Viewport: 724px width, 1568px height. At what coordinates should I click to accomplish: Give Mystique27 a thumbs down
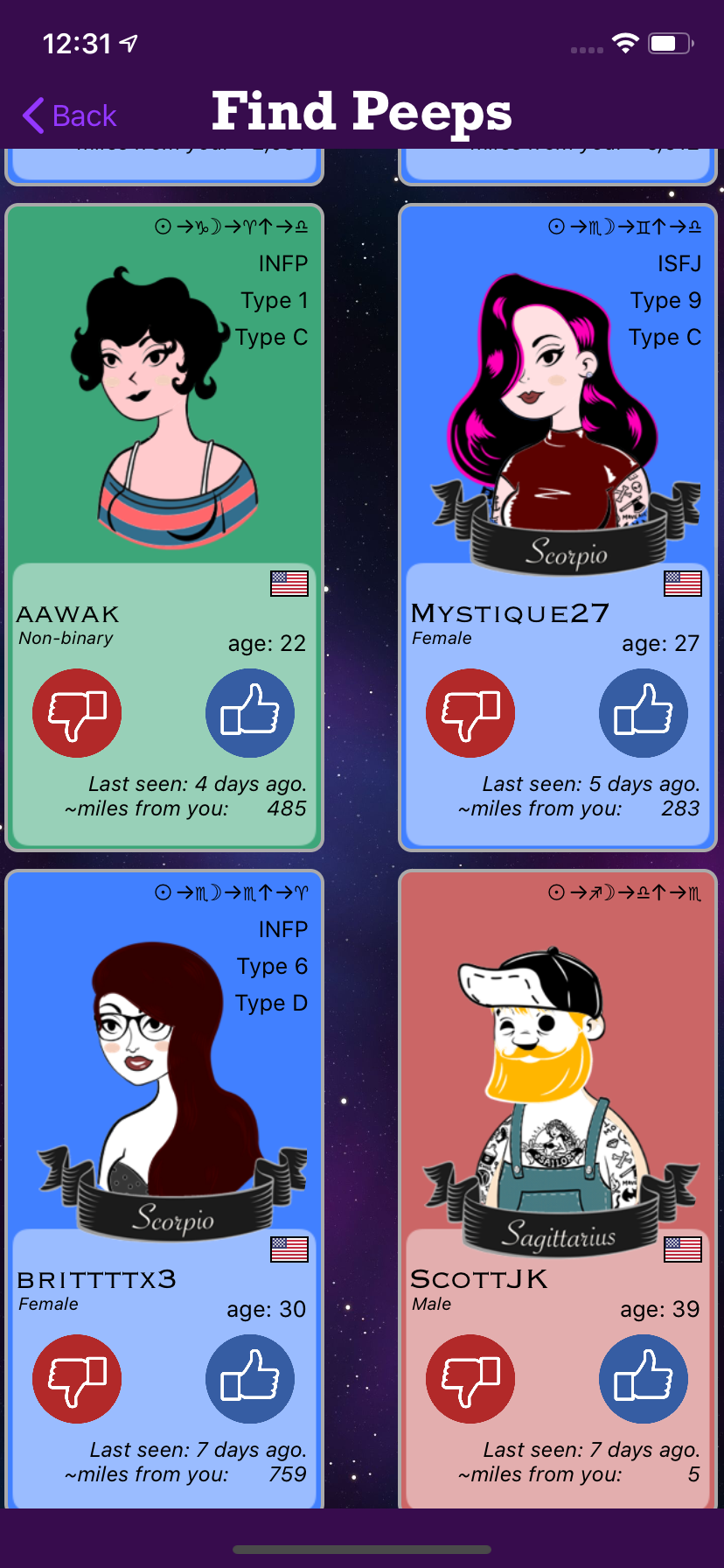tap(470, 713)
